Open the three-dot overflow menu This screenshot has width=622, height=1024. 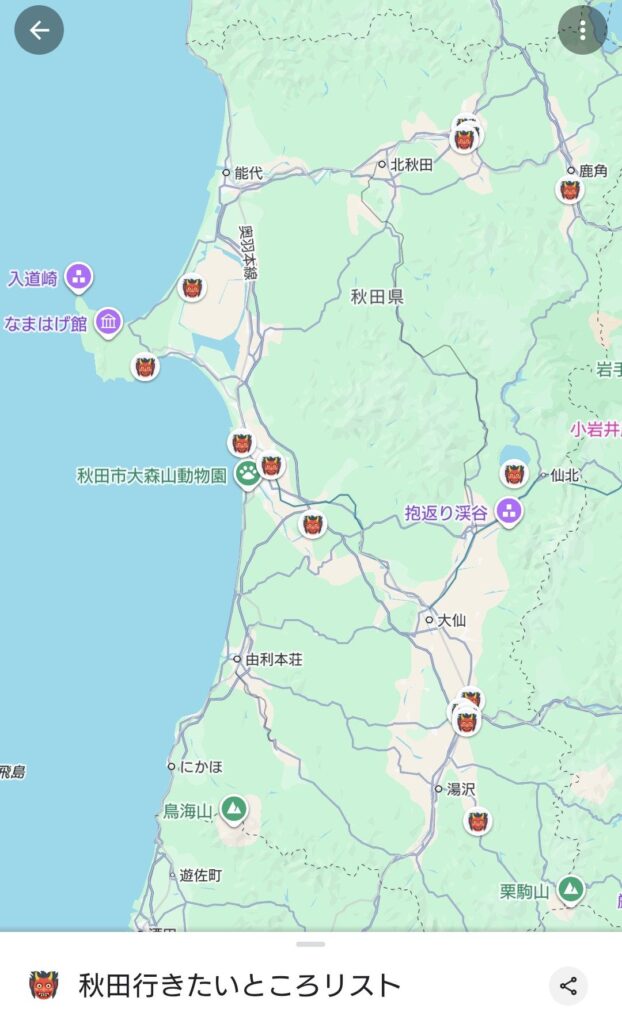click(582, 30)
